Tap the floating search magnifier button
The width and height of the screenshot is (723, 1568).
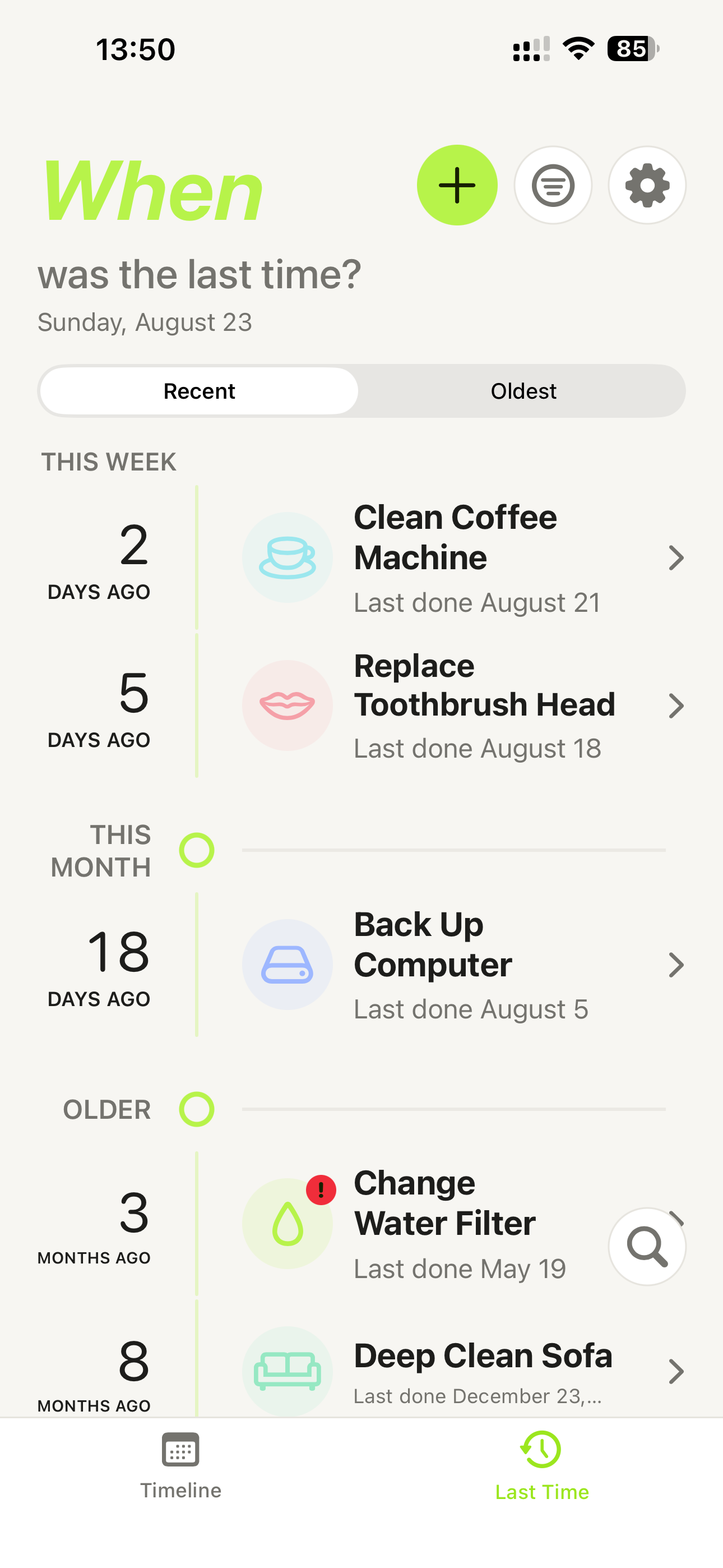(x=647, y=1246)
